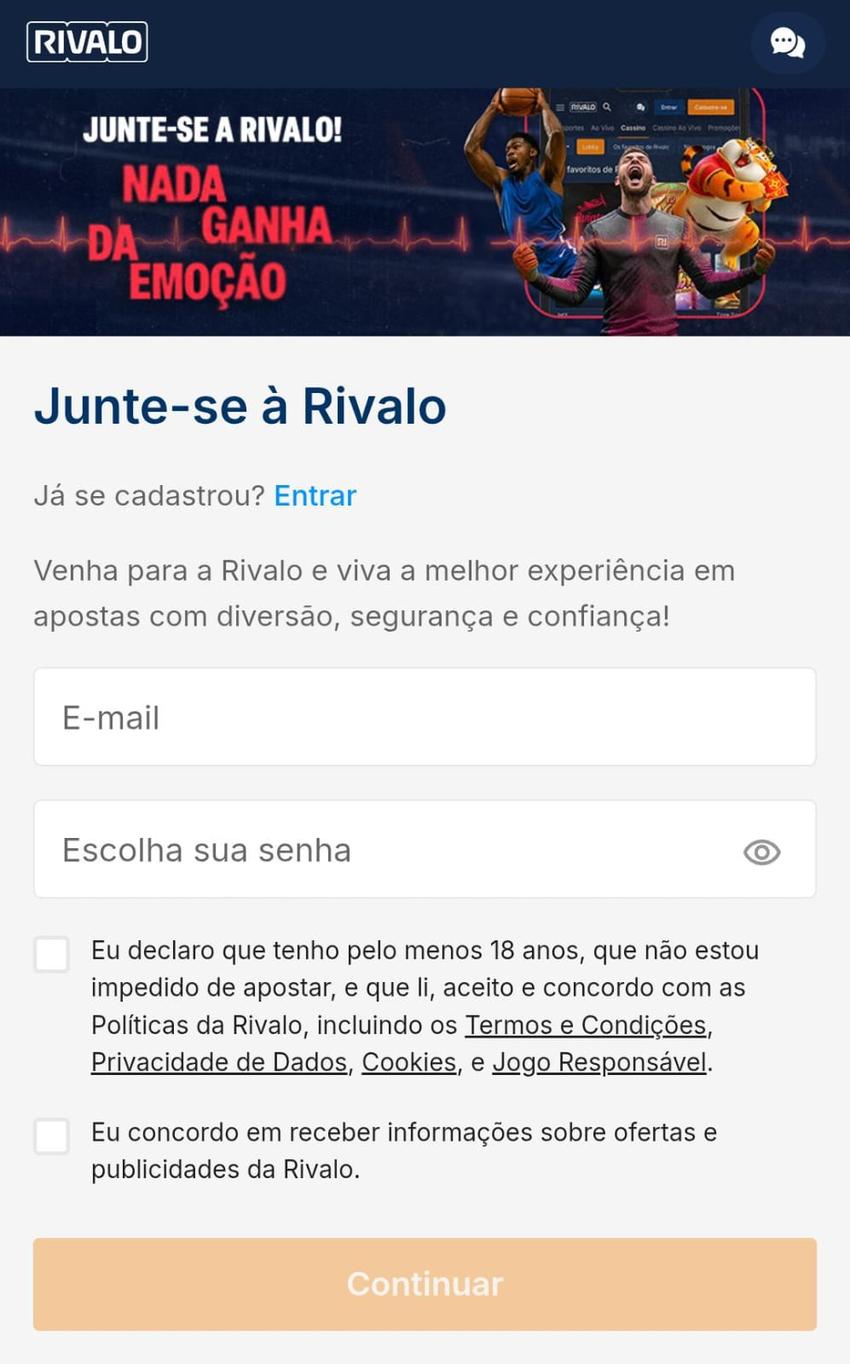Viewport: 850px width, 1364px height.
Task: Click the E-mail input field
Action: coord(424,716)
